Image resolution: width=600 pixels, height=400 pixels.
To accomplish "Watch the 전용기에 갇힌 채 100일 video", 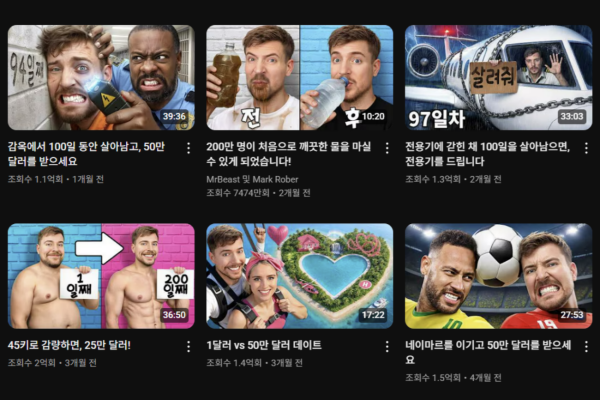I will 497,77.
